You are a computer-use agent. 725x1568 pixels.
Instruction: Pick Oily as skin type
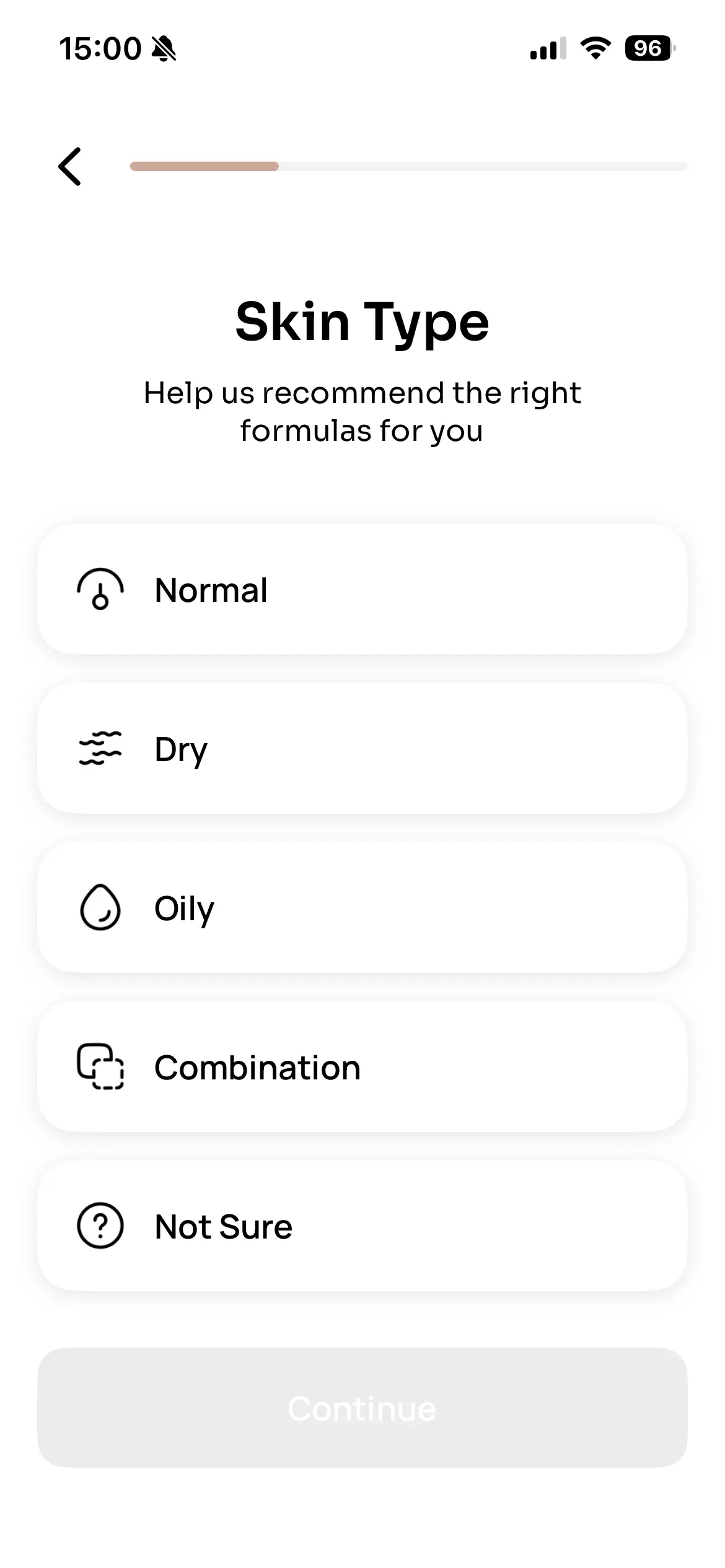tap(362, 908)
